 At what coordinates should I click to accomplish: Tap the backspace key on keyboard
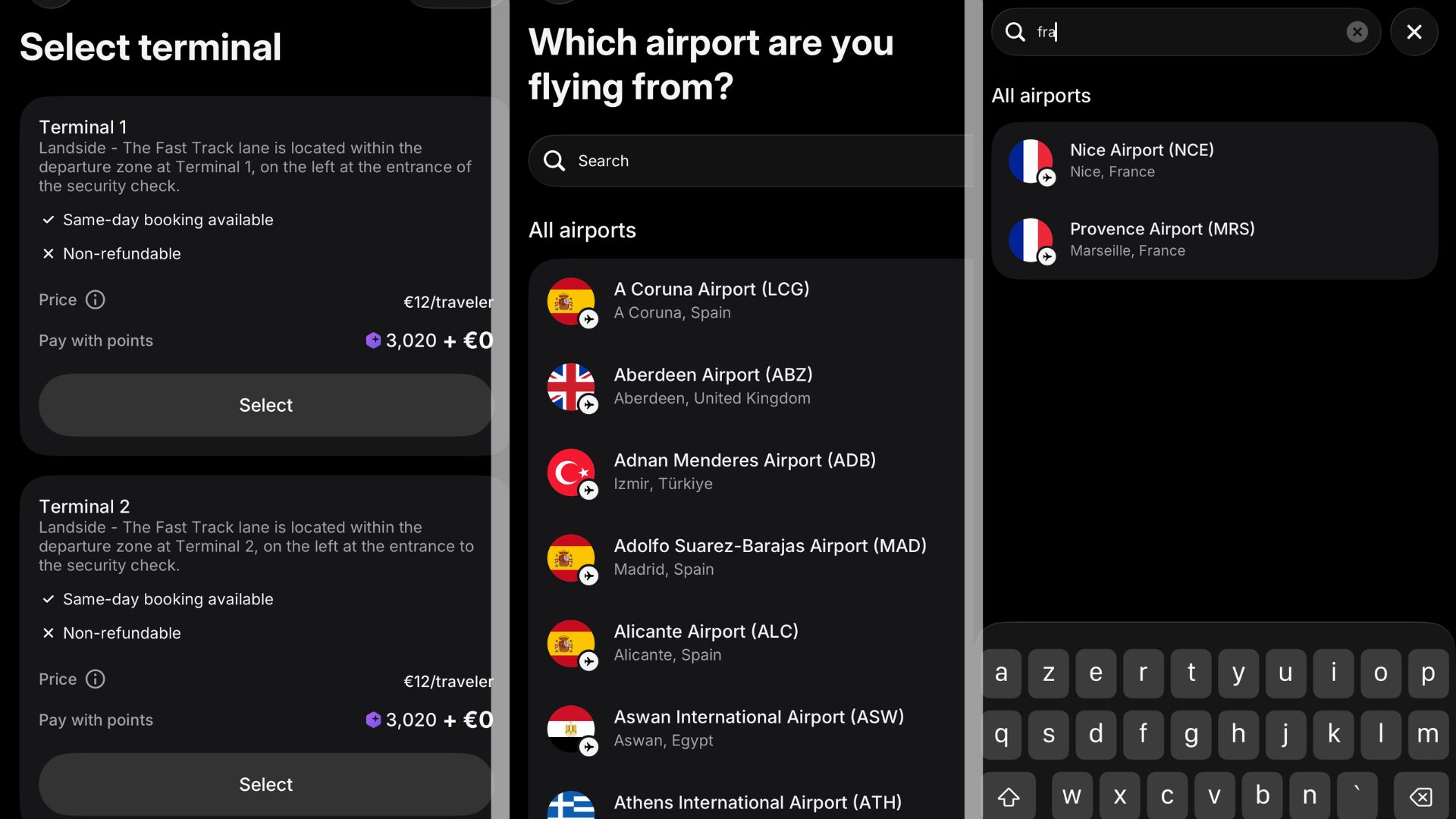click(1420, 796)
